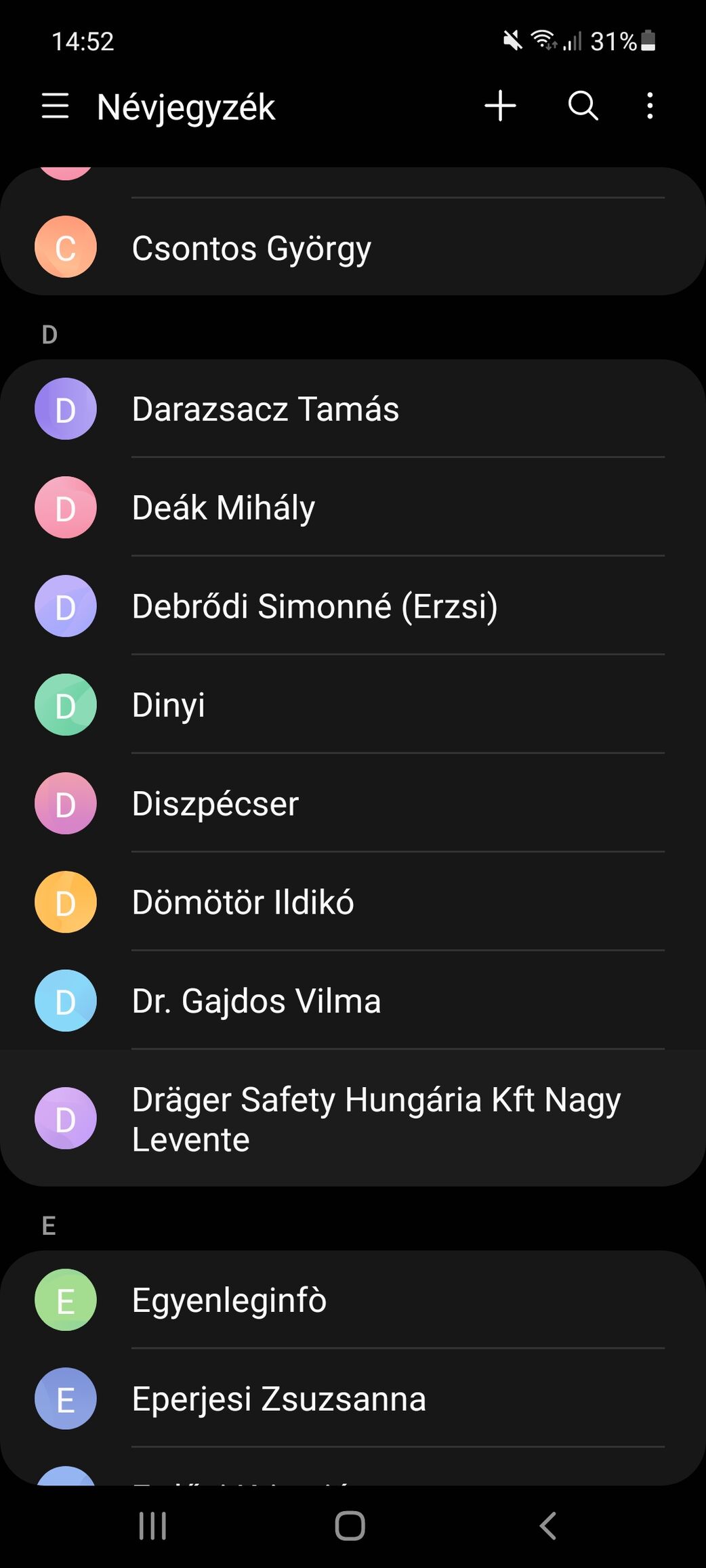
Task: Open the more options overflow menu
Action: (x=650, y=106)
